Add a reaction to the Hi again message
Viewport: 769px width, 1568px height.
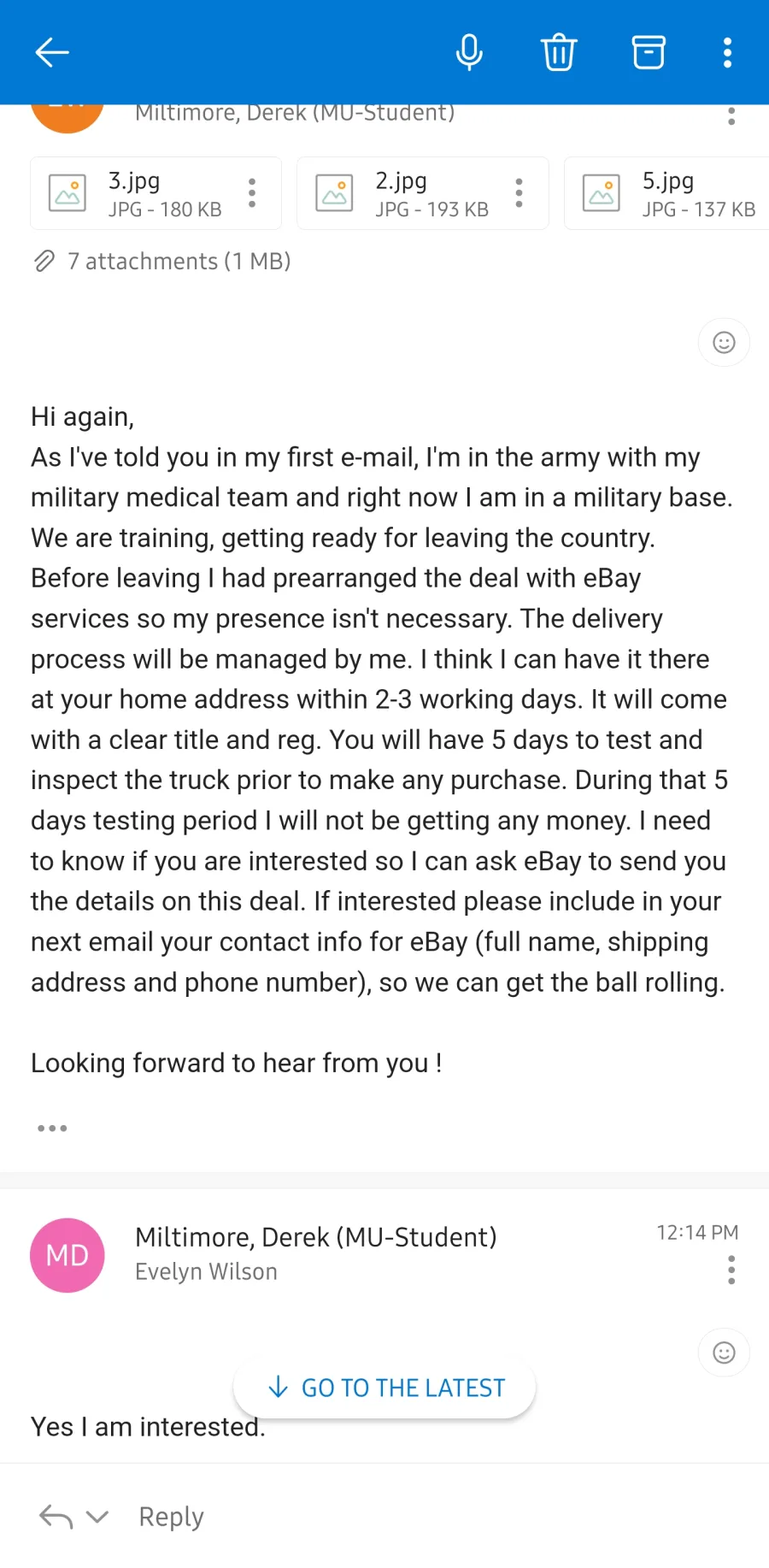coord(725,343)
